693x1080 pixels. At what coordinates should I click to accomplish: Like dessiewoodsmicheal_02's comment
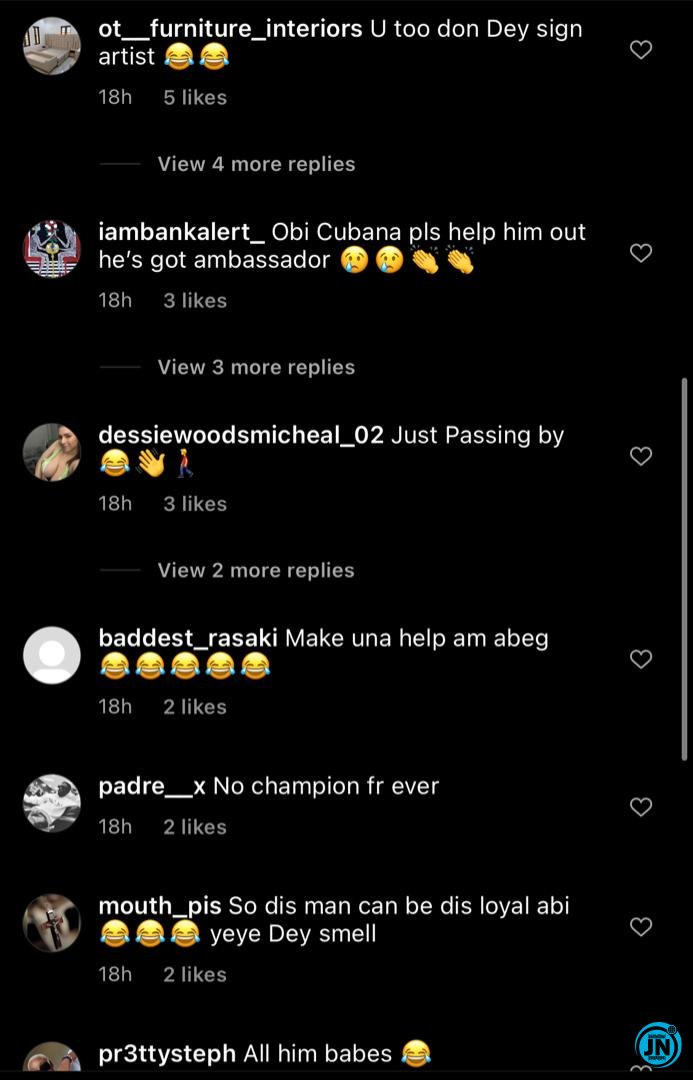pos(641,456)
